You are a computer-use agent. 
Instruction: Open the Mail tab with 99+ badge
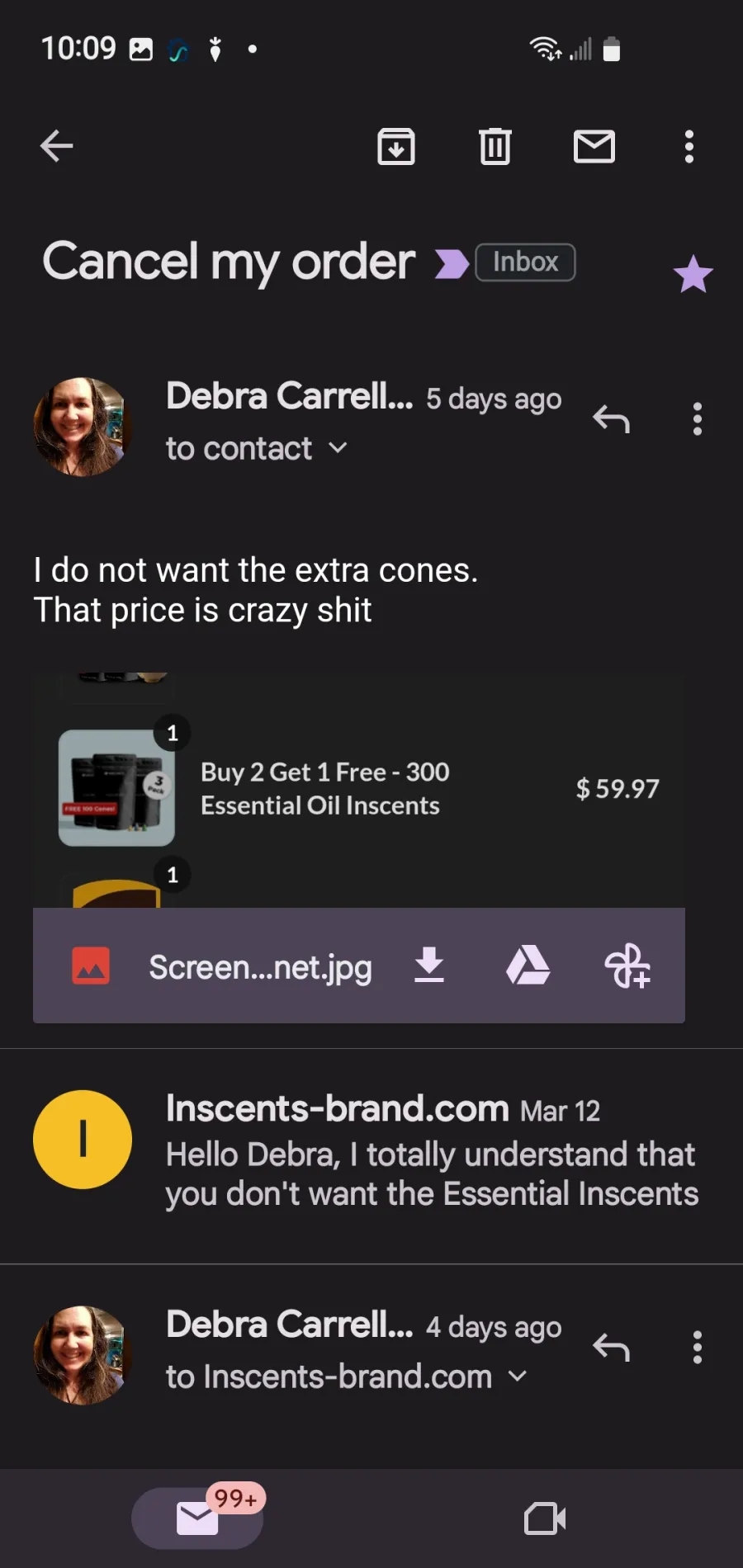pyautogui.click(x=198, y=1517)
